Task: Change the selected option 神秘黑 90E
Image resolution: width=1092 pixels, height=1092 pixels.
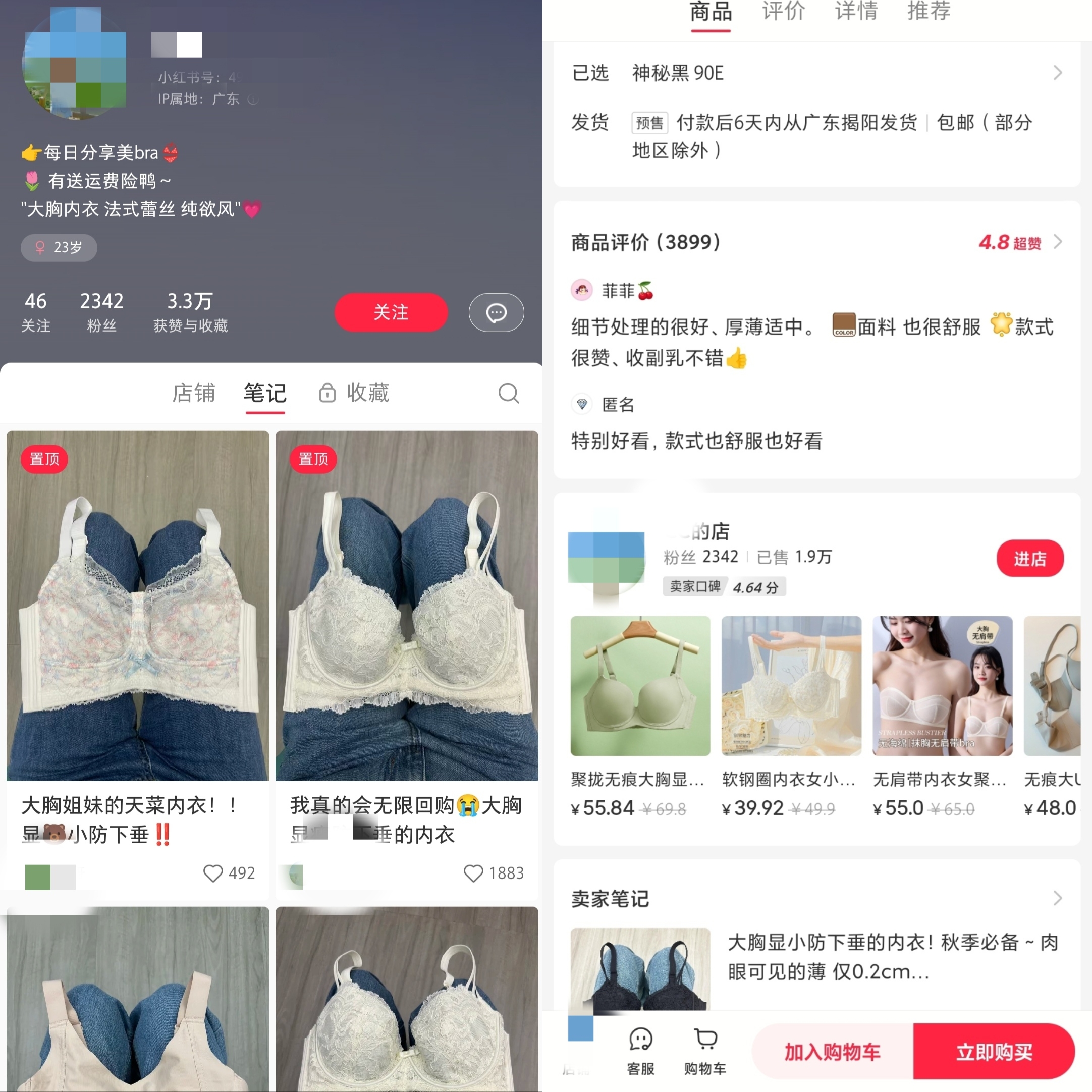Action: (817, 73)
